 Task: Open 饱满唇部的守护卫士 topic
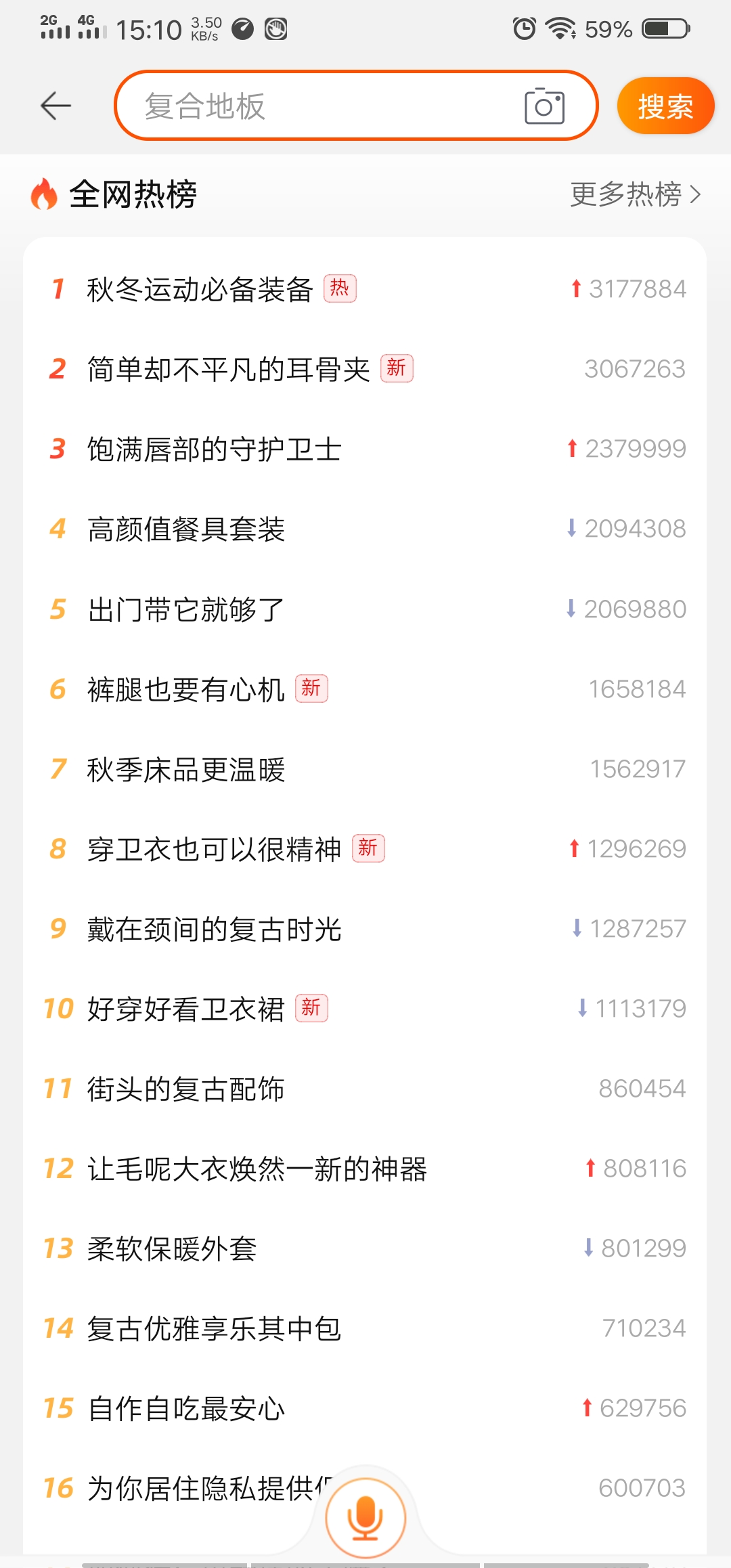point(214,450)
